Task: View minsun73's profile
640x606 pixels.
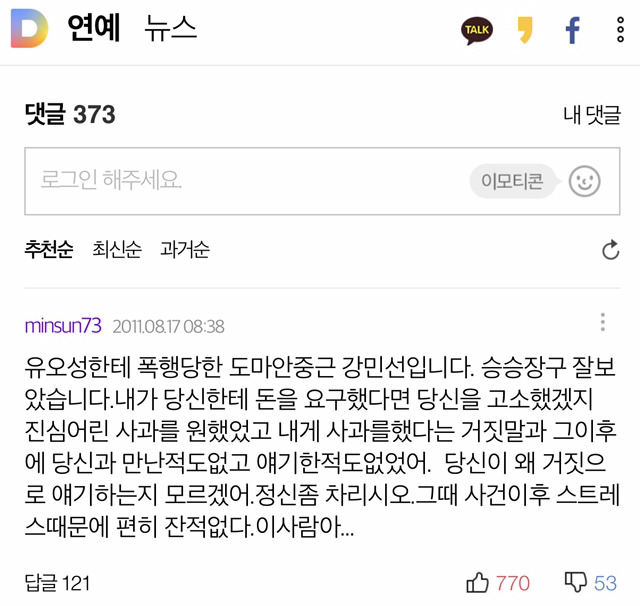Action: point(62,326)
